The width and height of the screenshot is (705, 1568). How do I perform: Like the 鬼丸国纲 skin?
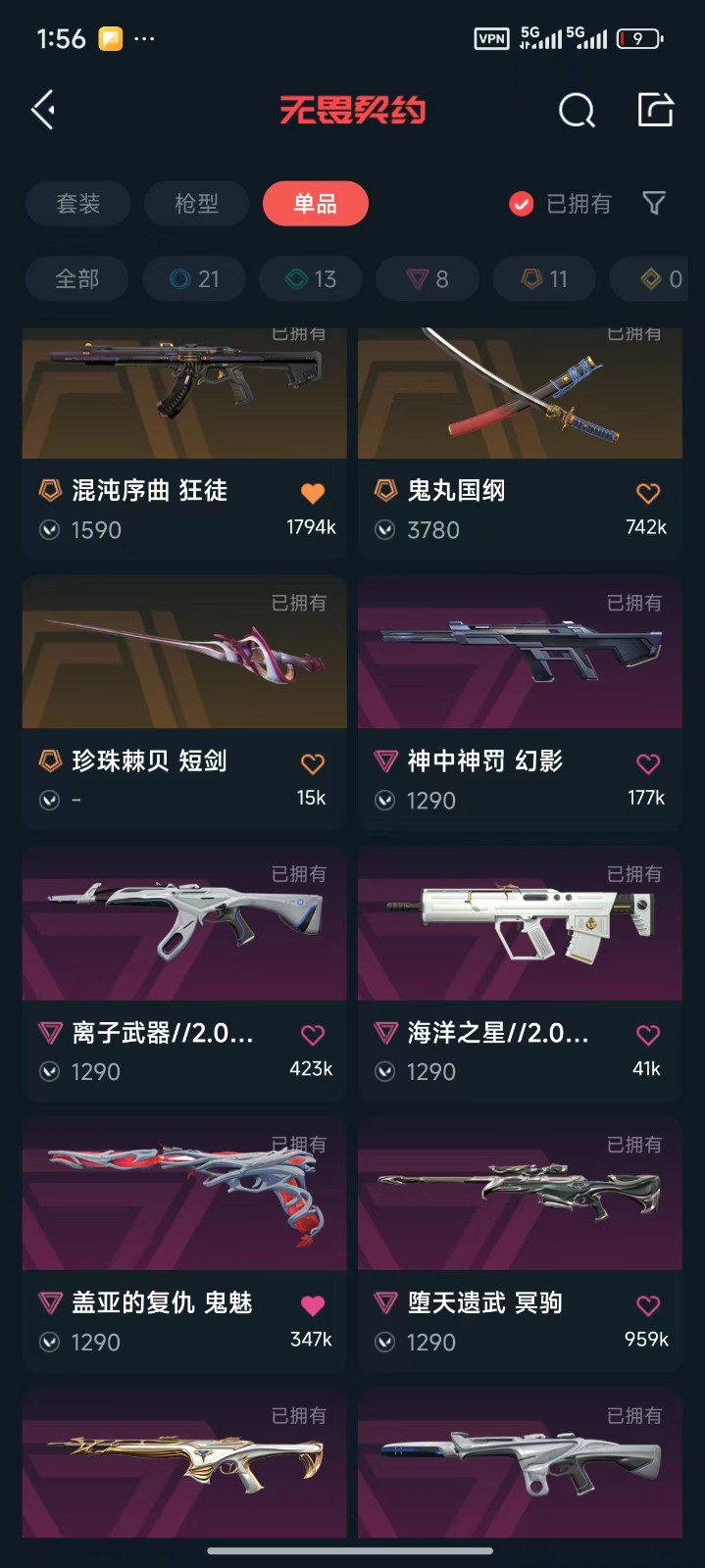[x=648, y=493]
